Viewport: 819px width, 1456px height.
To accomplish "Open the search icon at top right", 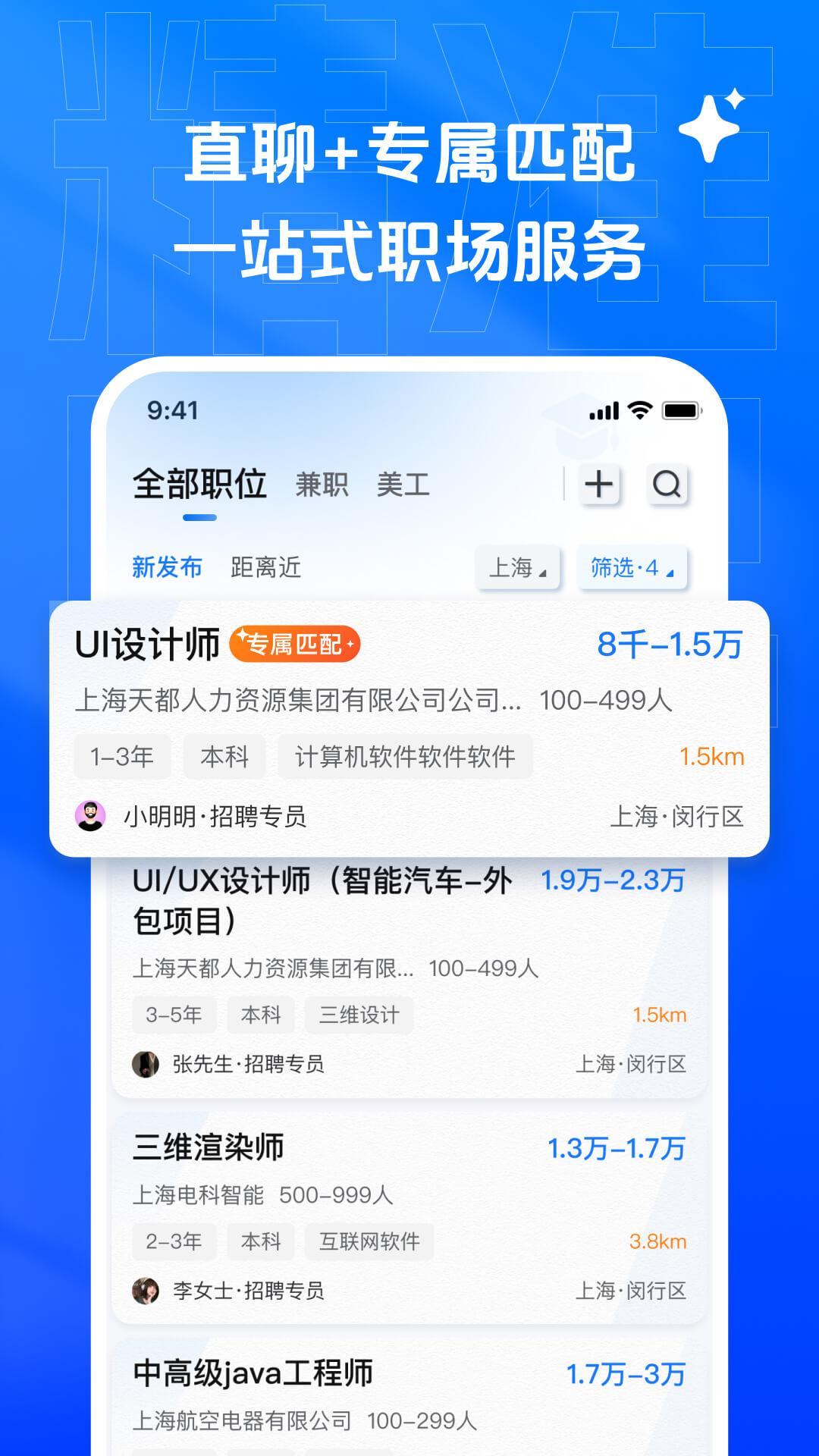I will click(x=667, y=485).
